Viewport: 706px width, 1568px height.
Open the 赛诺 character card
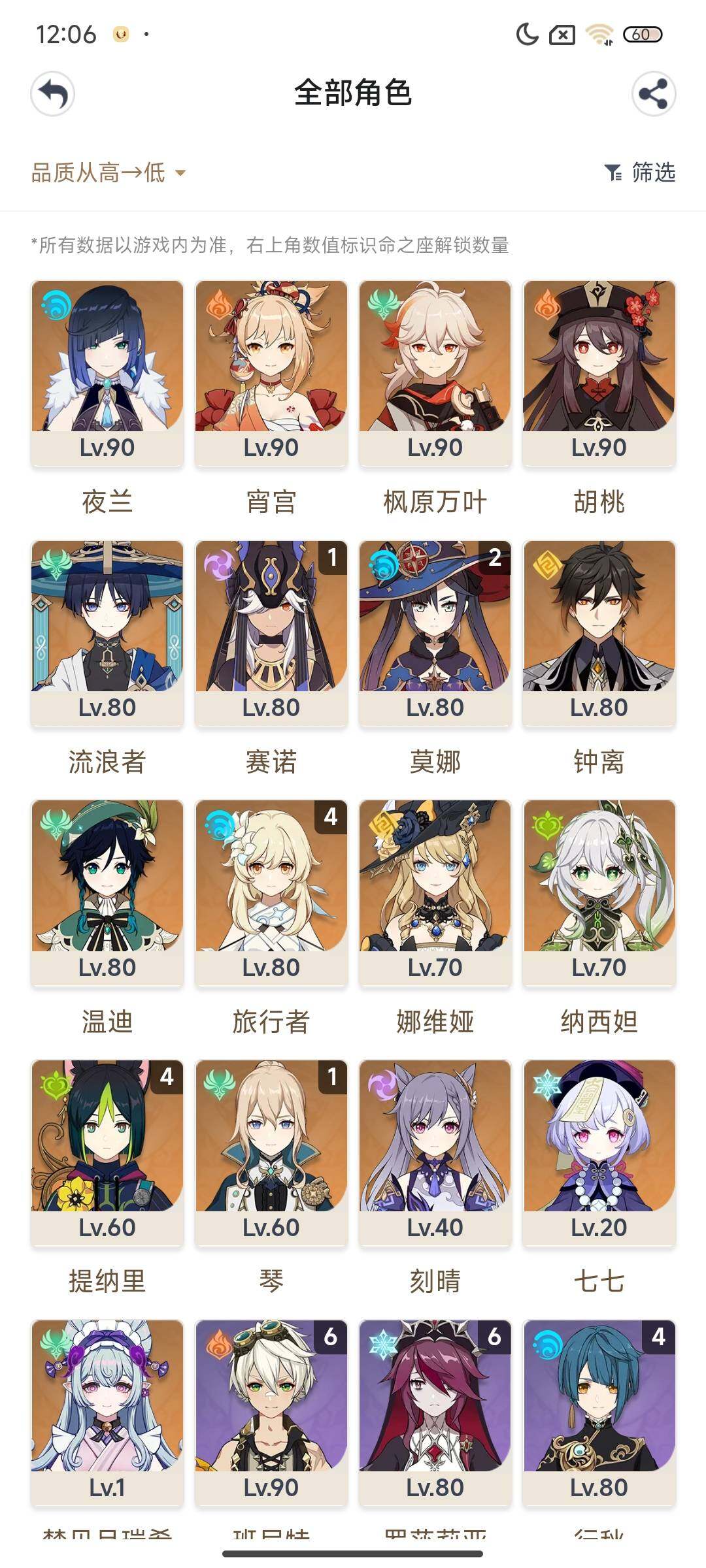[271, 634]
